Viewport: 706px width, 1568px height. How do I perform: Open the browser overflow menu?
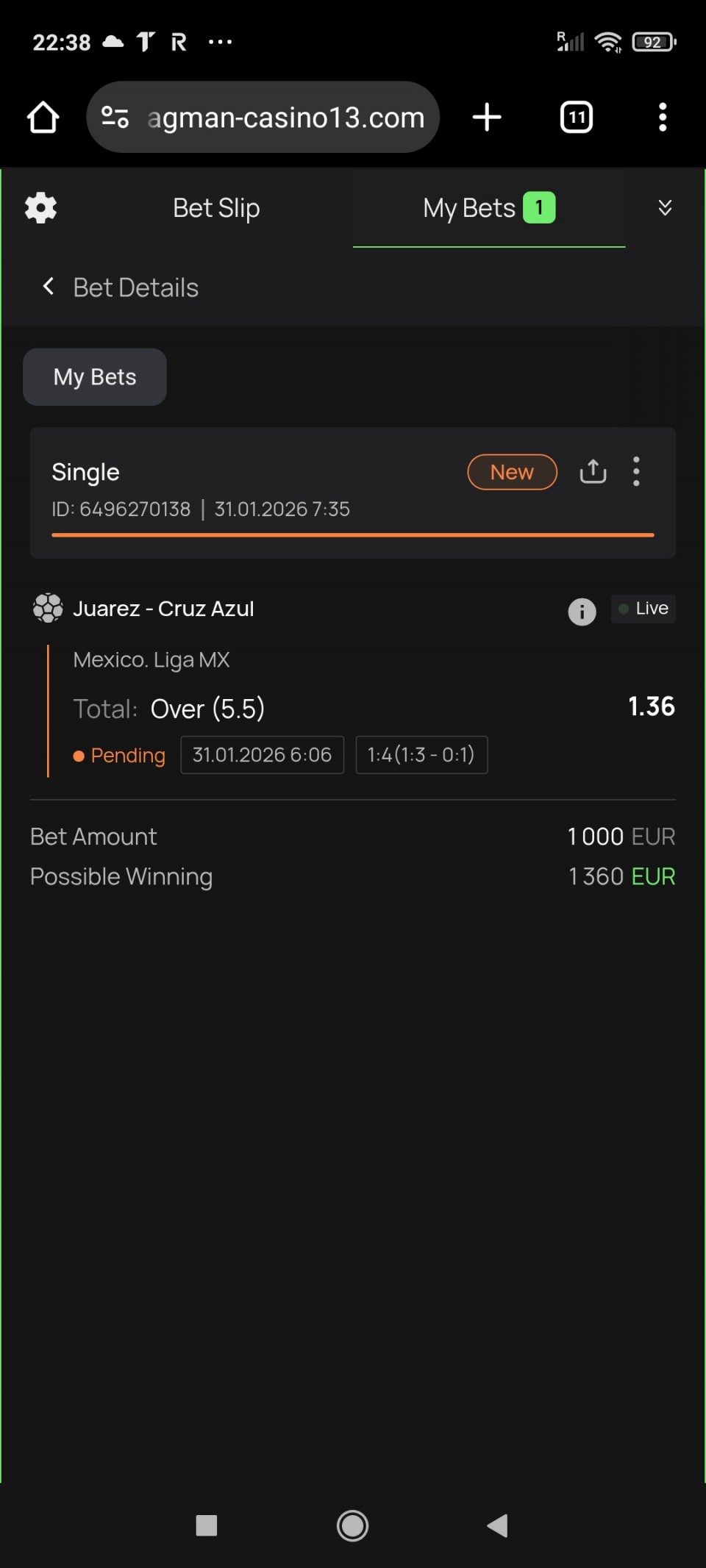click(662, 117)
